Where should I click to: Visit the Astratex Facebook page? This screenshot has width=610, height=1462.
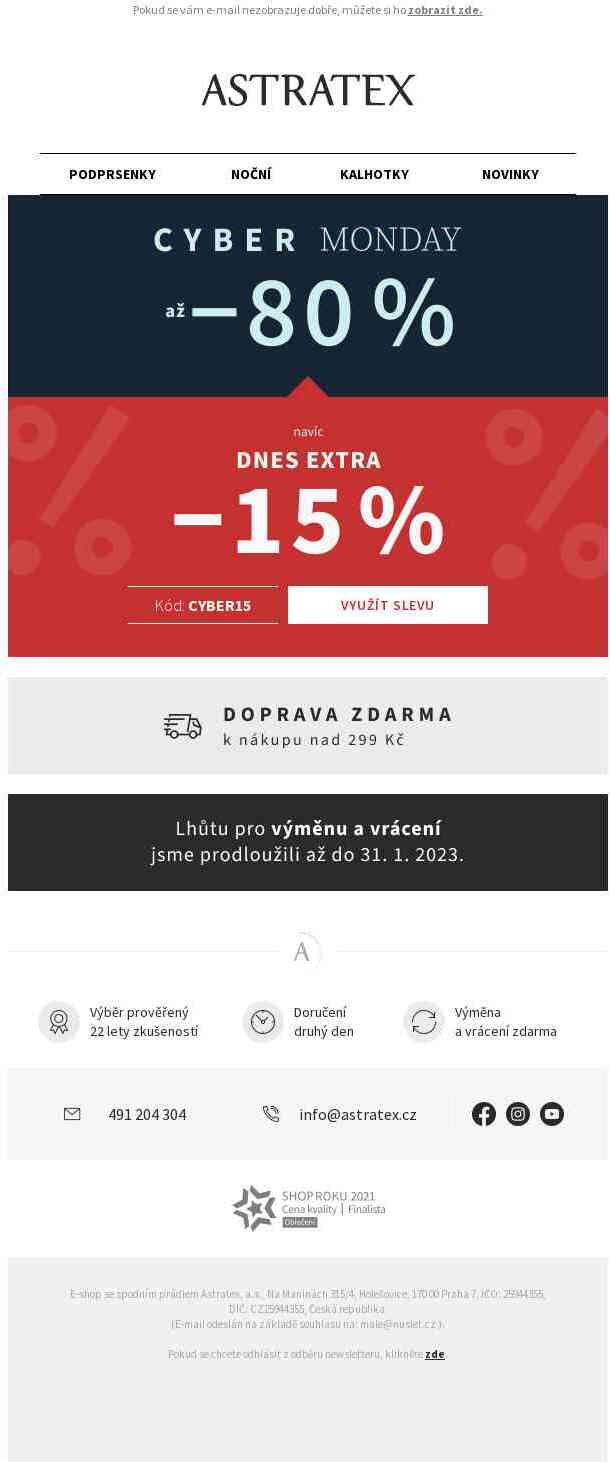click(x=484, y=1114)
